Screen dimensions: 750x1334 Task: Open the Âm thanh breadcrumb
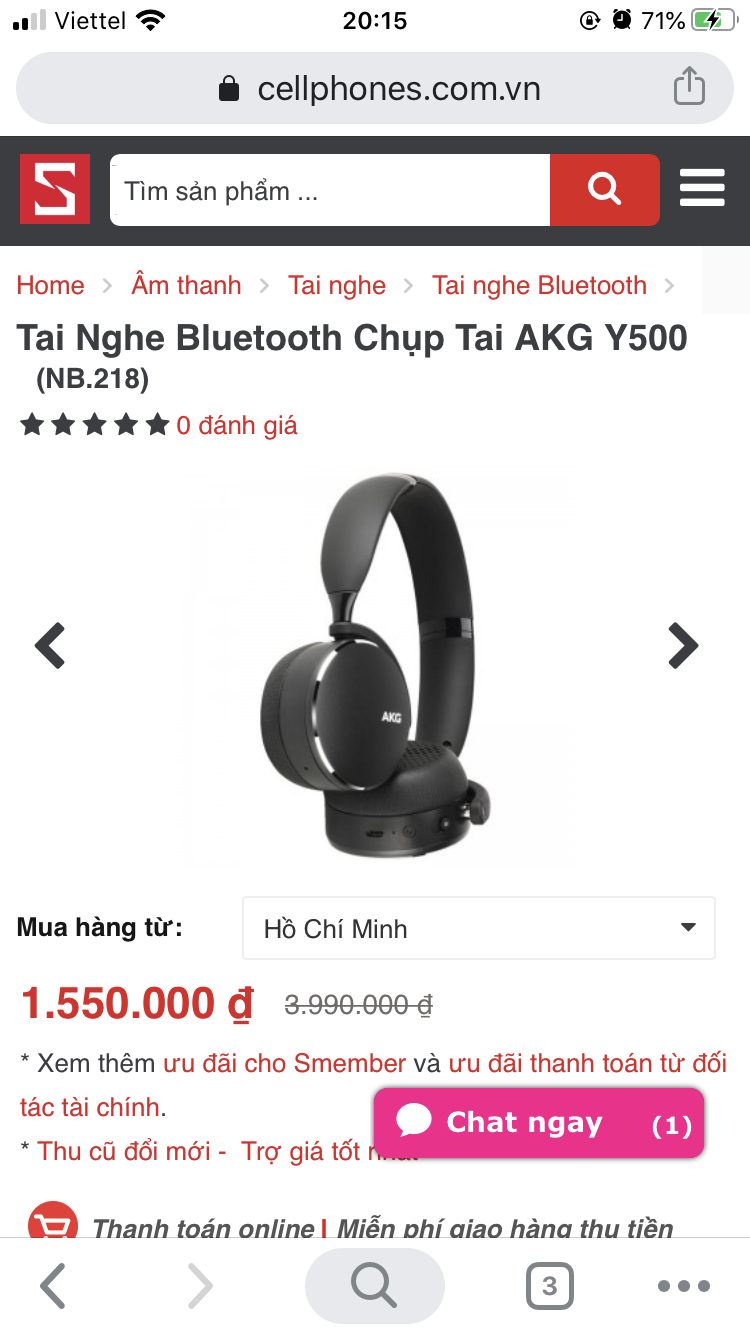tap(186, 285)
